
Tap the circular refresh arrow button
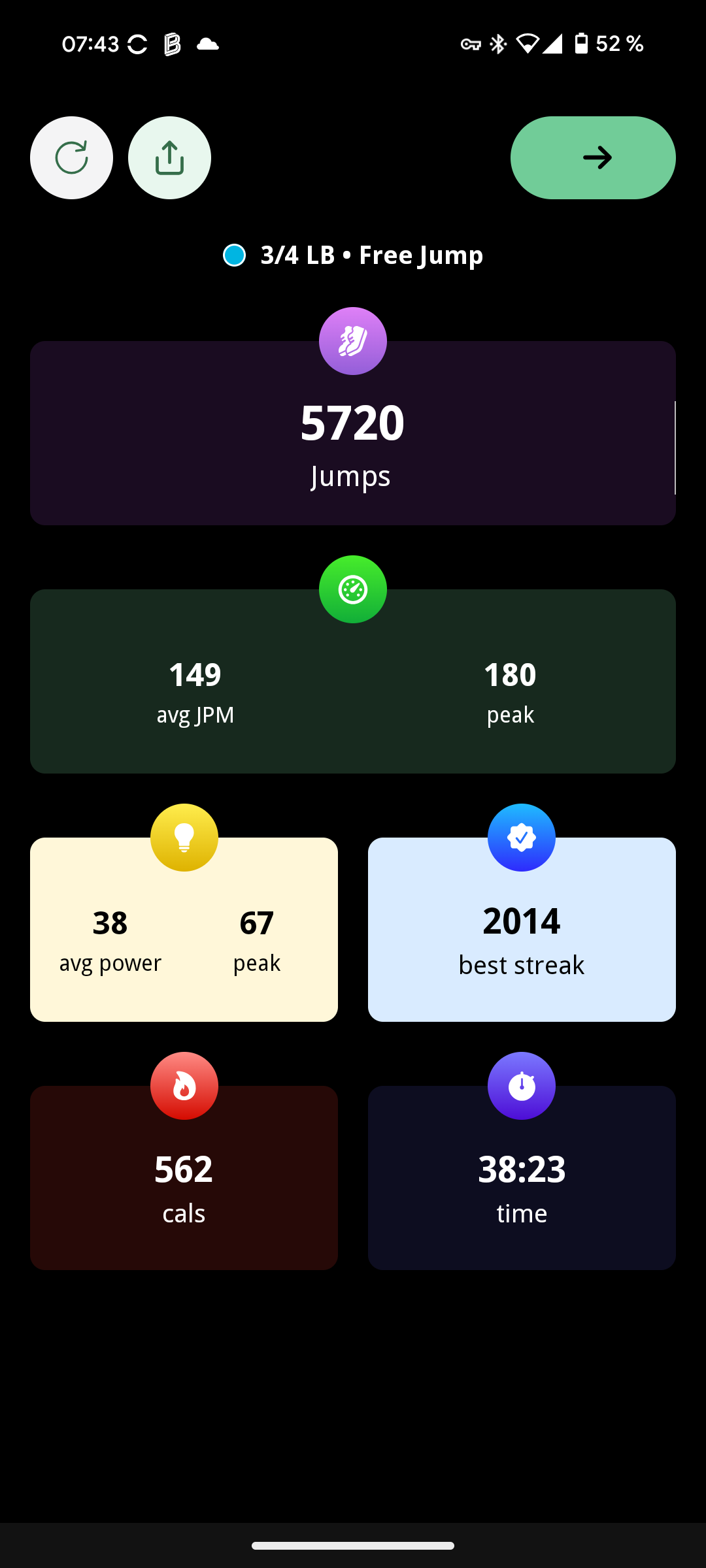coord(71,157)
